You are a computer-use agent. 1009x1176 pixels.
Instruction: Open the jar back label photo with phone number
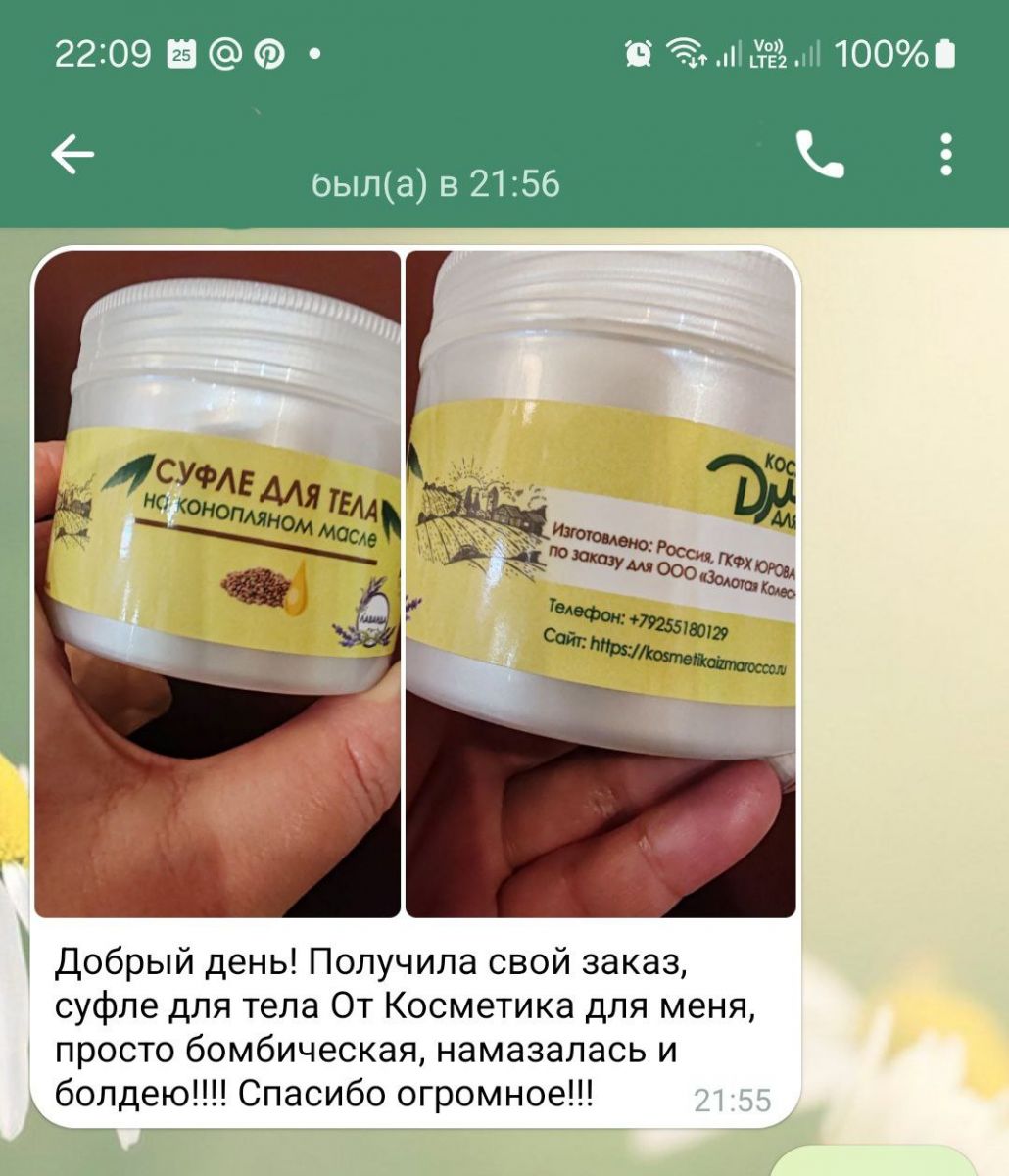[x=601, y=584]
